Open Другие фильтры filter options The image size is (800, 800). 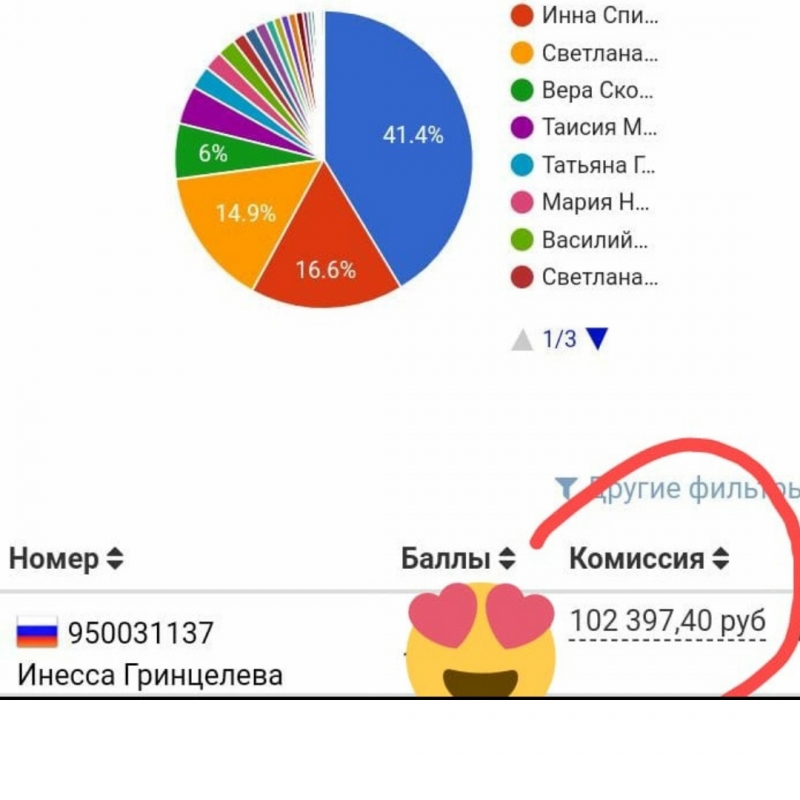pos(680,488)
